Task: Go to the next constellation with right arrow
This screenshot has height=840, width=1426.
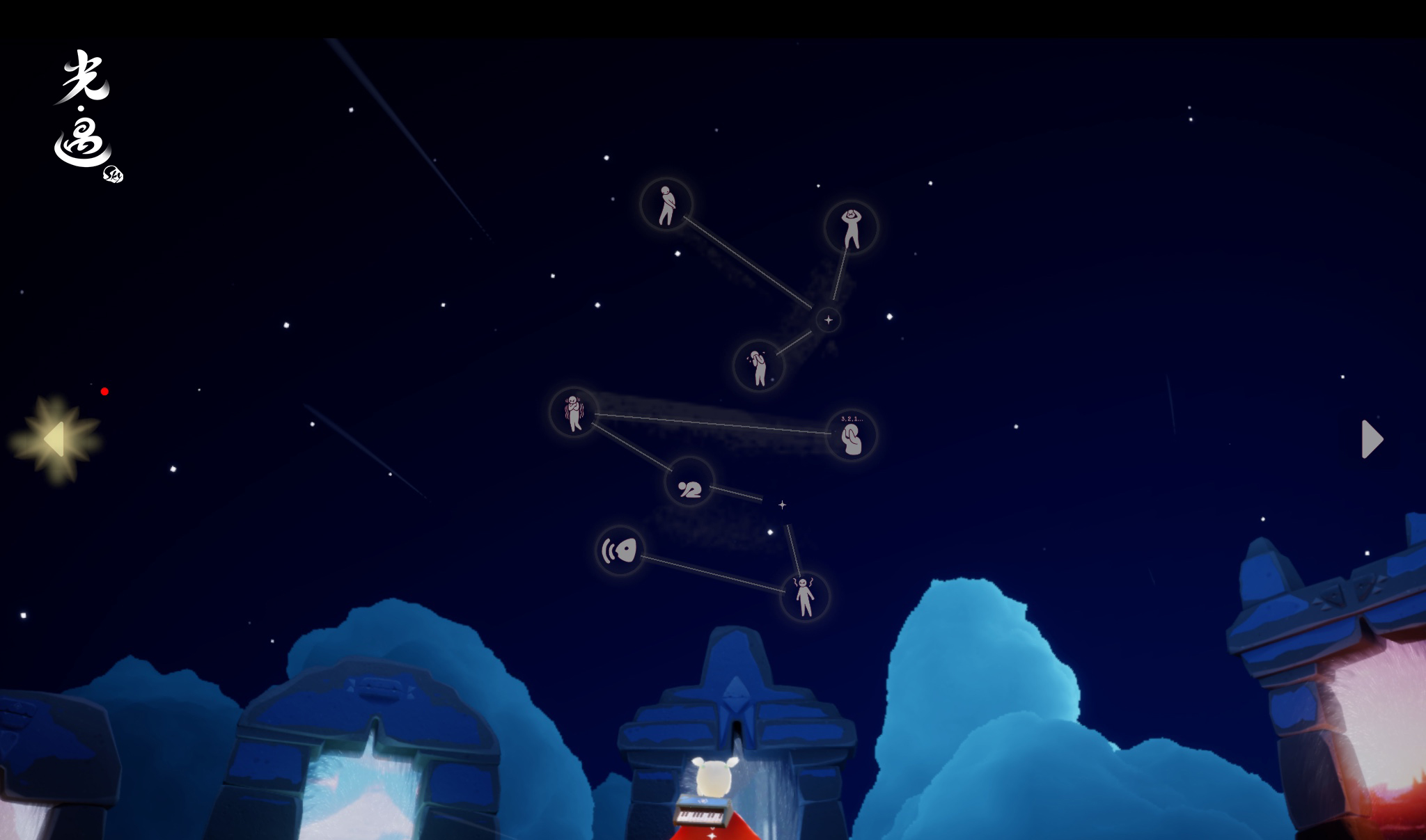Action: pyautogui.click(x=1372, y=439)
